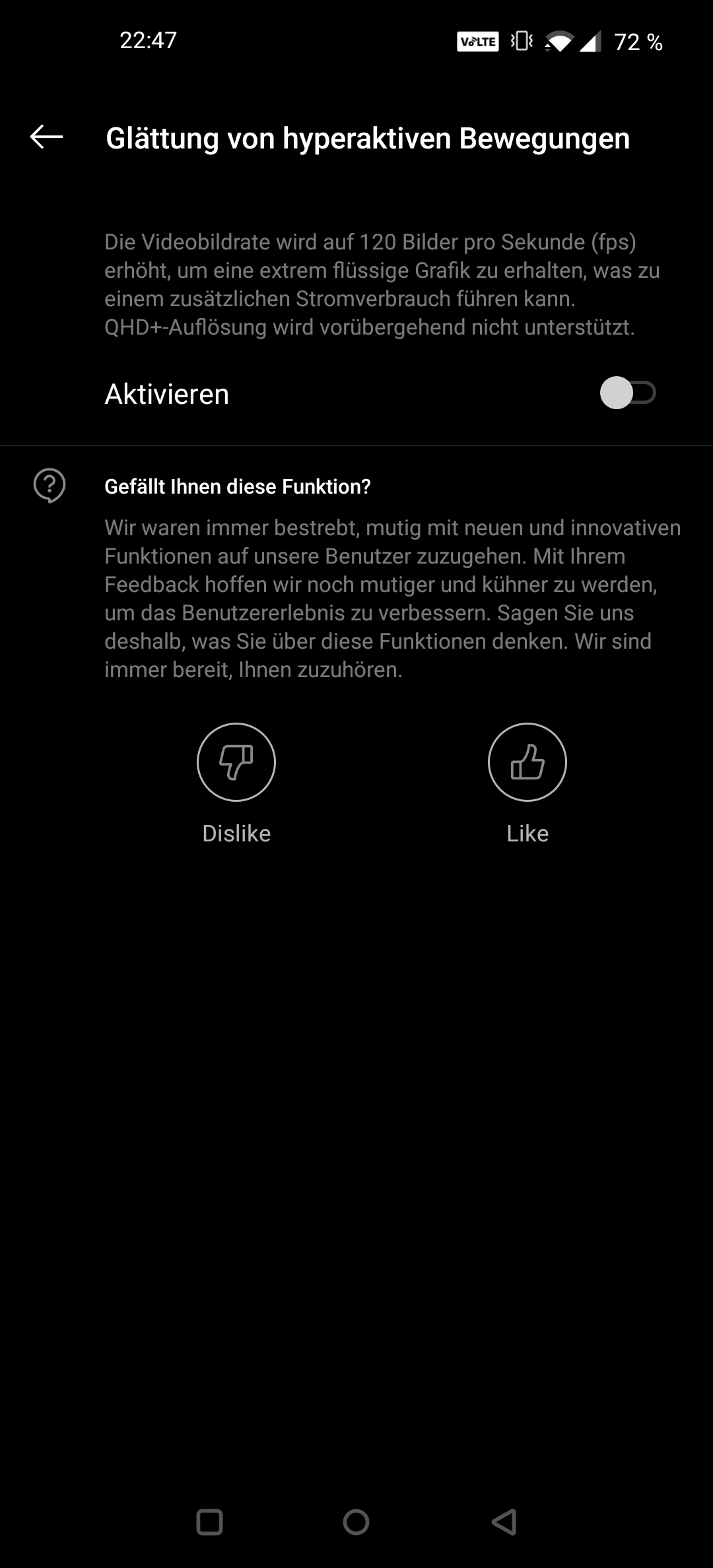713x1568 pixels.
Task: Tap the Dislike thumbs-down button
Action: 236,762
